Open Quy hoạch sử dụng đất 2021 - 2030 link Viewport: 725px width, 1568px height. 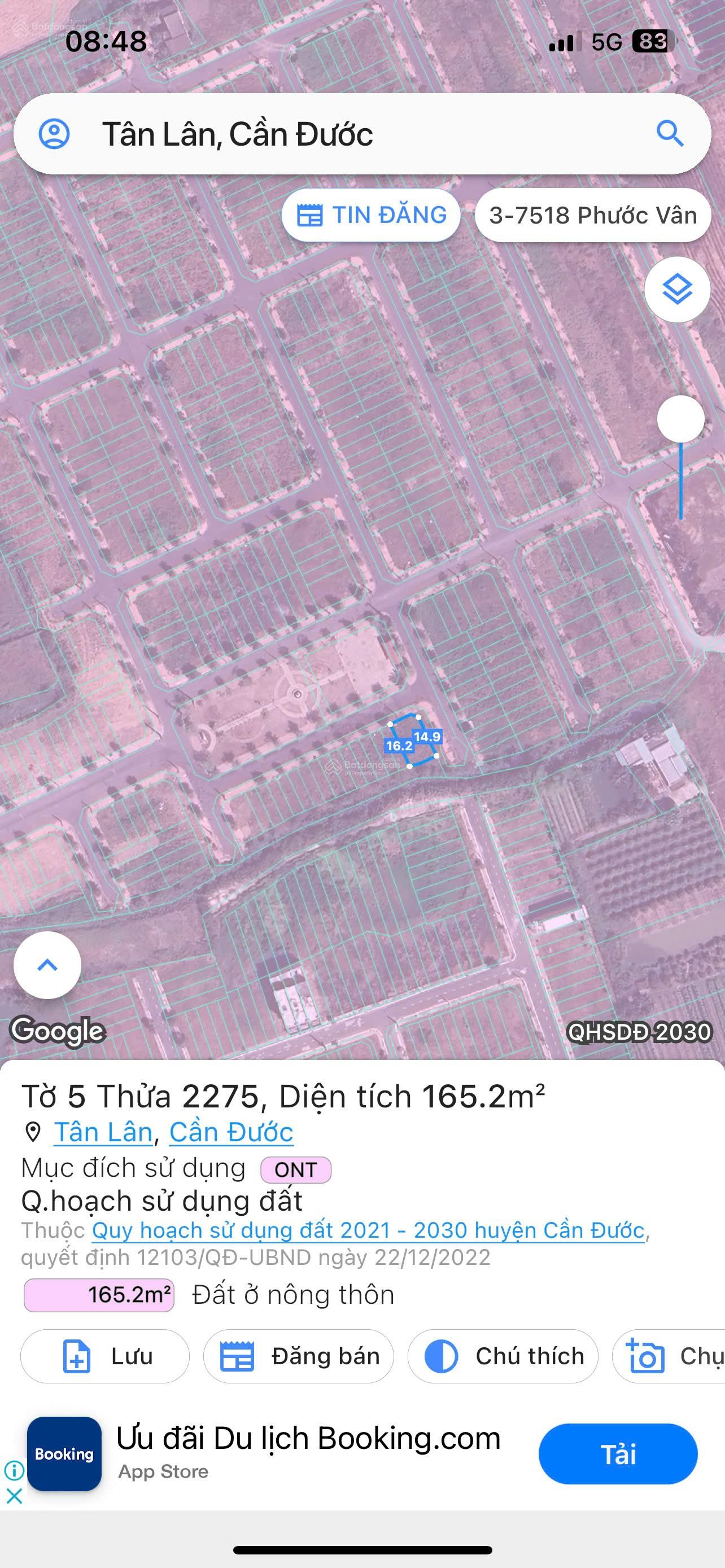(368, 1230)
